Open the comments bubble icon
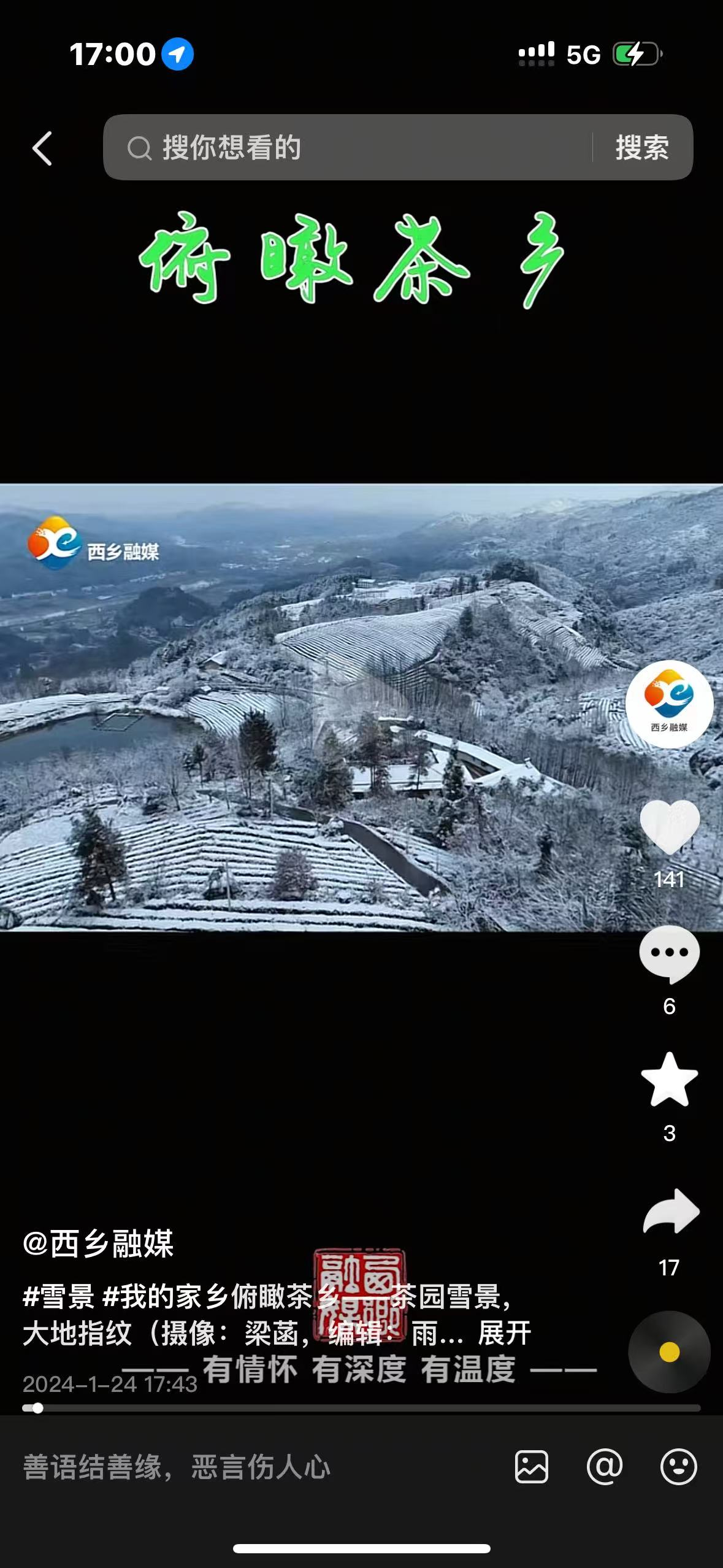The height and width of the screenshot is (1568, 723). (669, 954)
